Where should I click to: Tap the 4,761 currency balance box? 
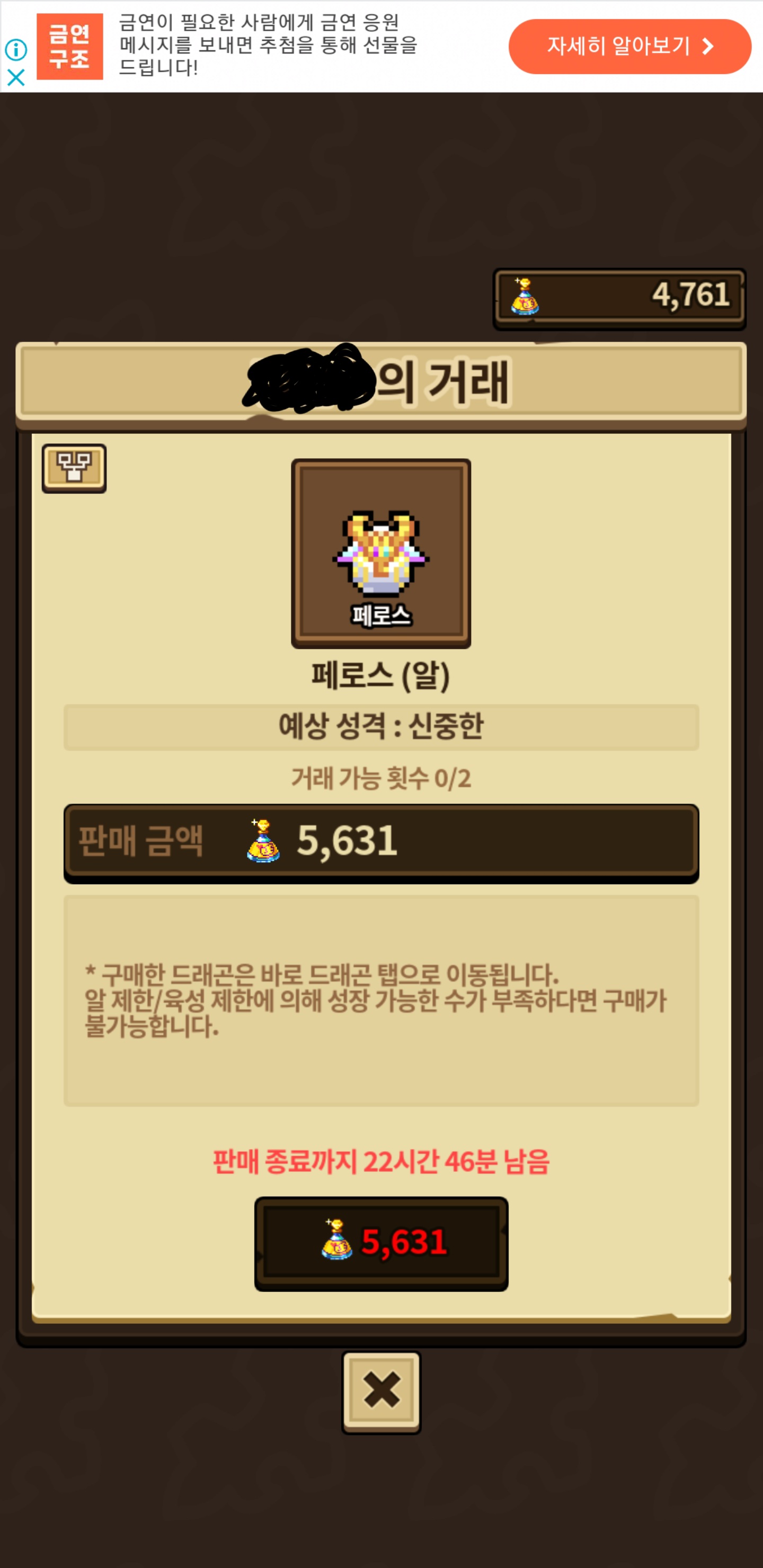pyautogui.click(x=619, y=298)
